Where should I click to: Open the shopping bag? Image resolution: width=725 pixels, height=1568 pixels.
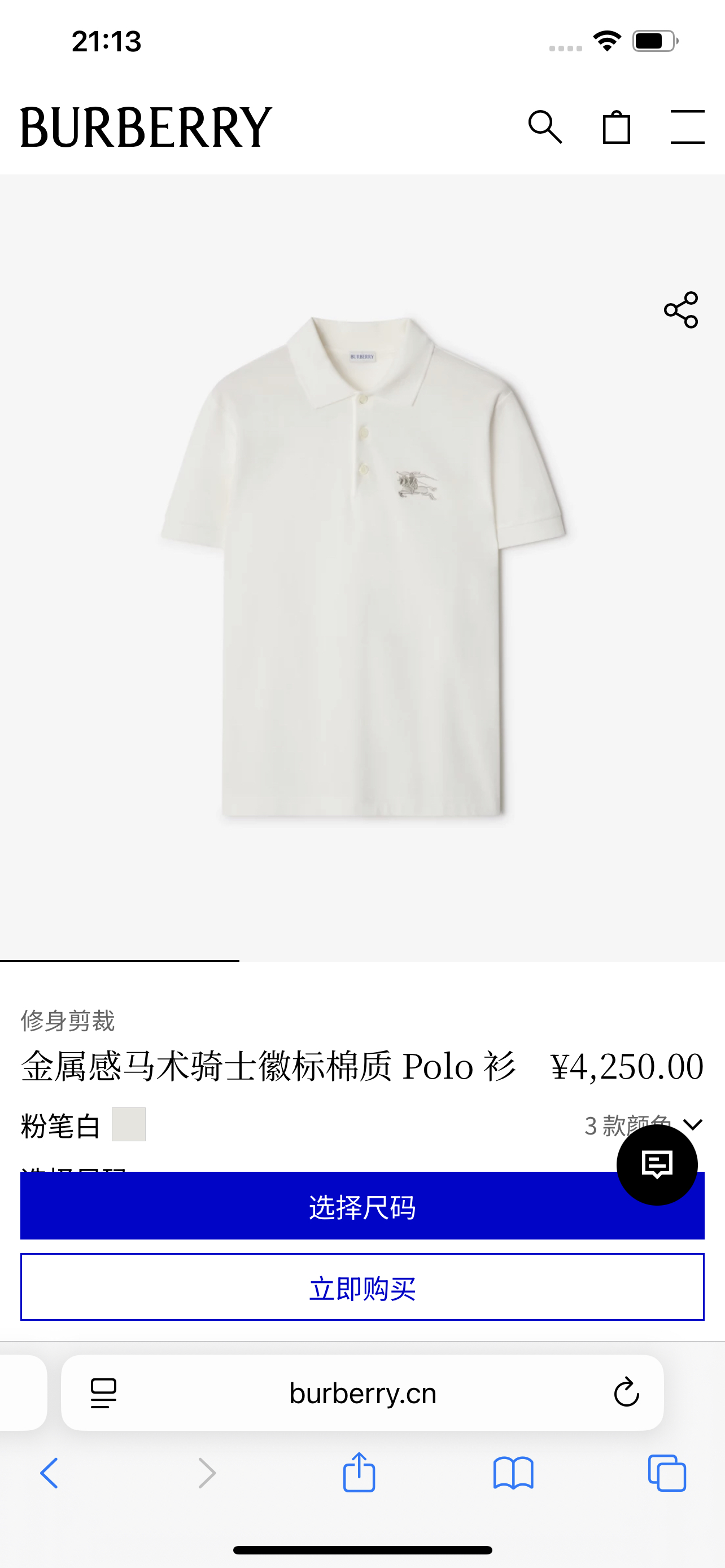point(616,127)
